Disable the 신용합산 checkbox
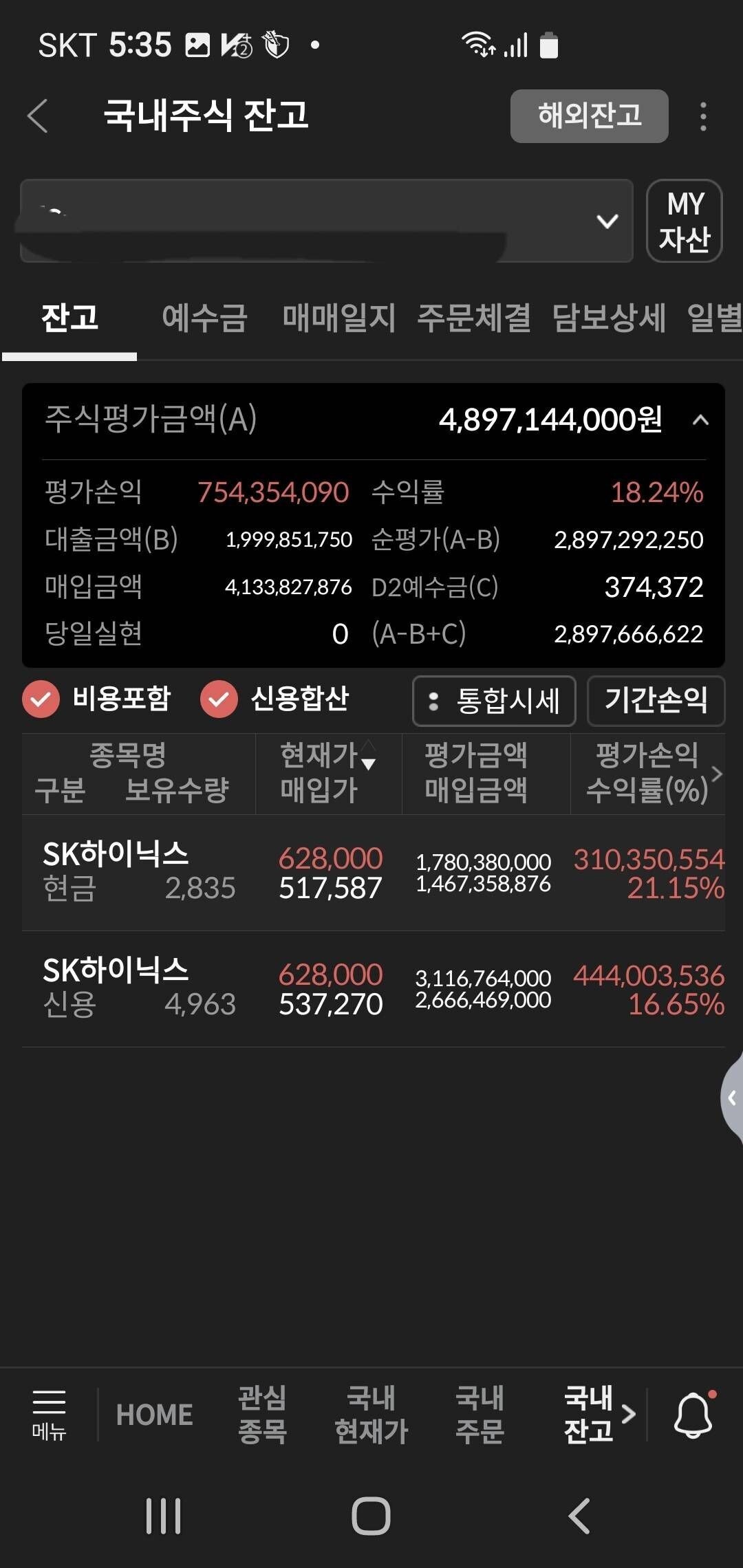The height and width of the screenshot is (1568, 743). (x=219, y=699)
